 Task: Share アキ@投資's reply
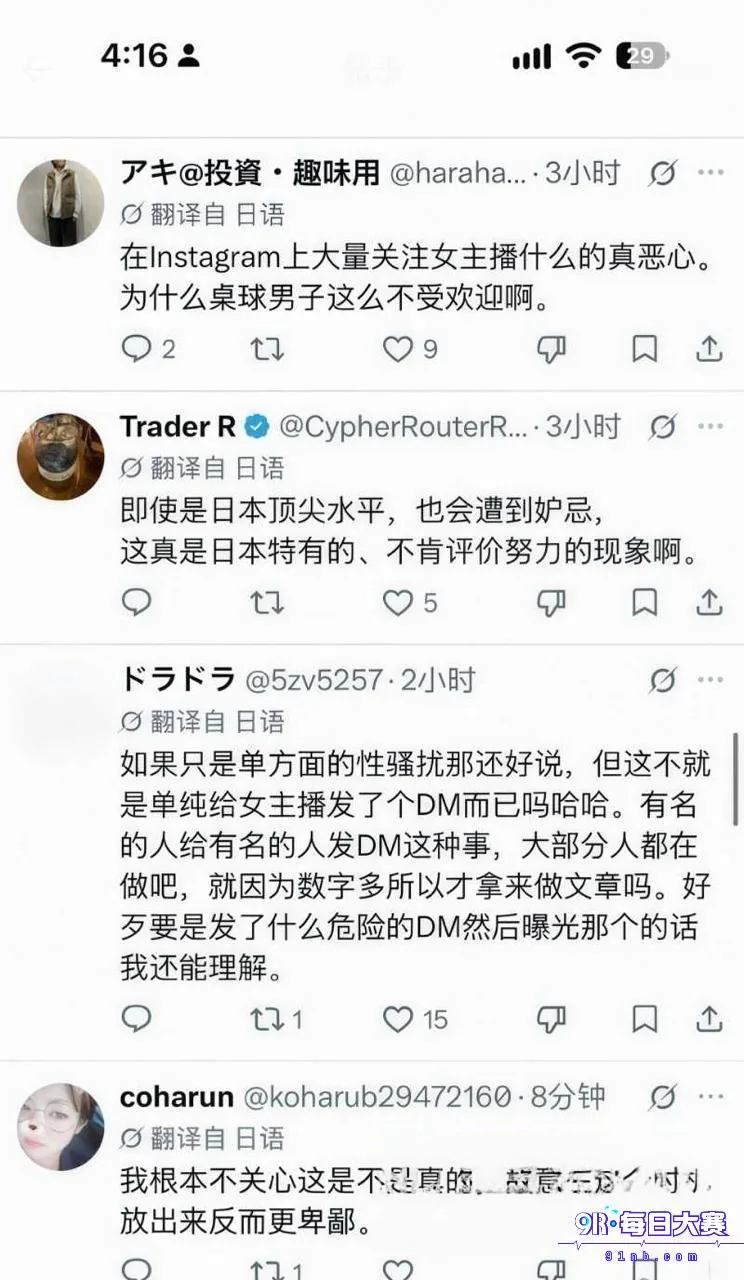point(709,348)
